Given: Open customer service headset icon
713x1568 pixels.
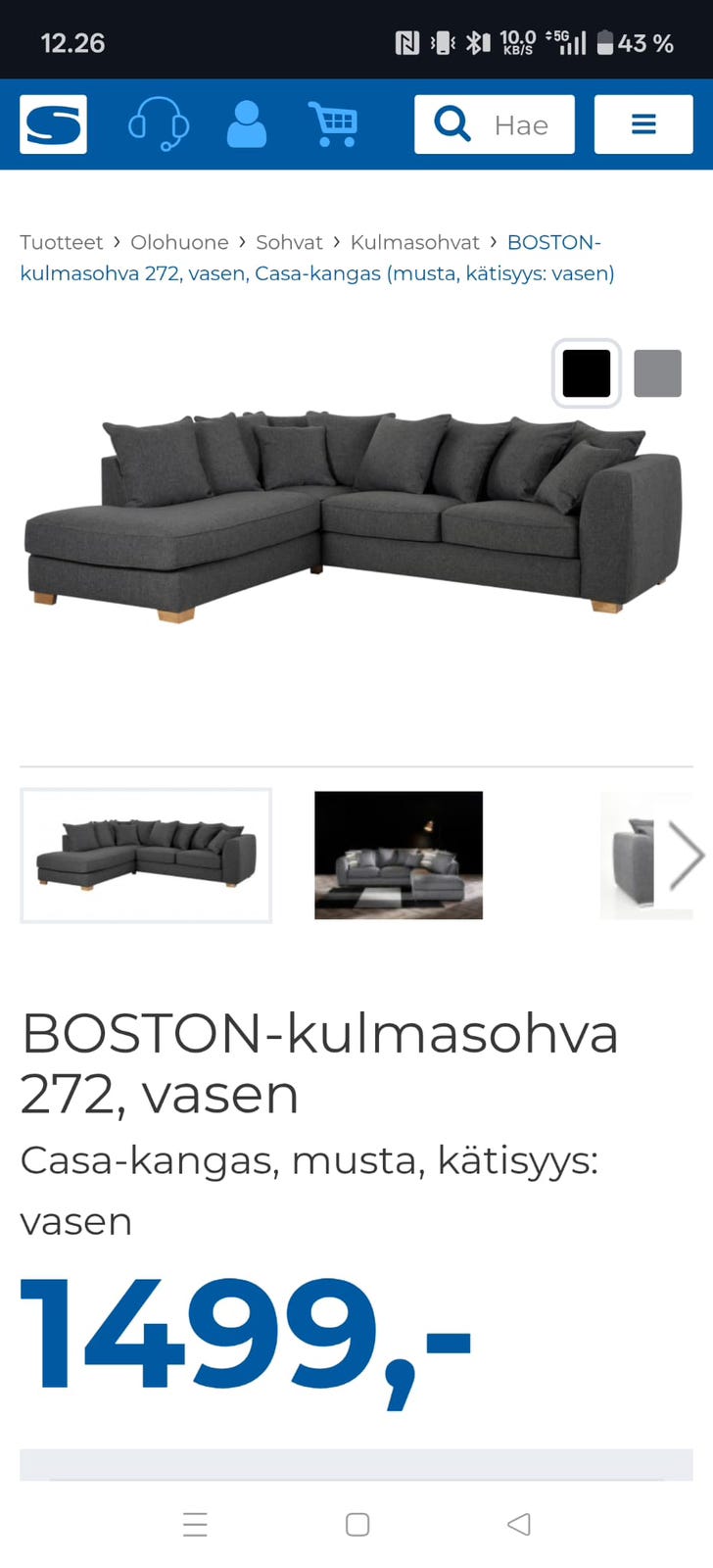Looking at the screenshot, I should pos(159,124).
